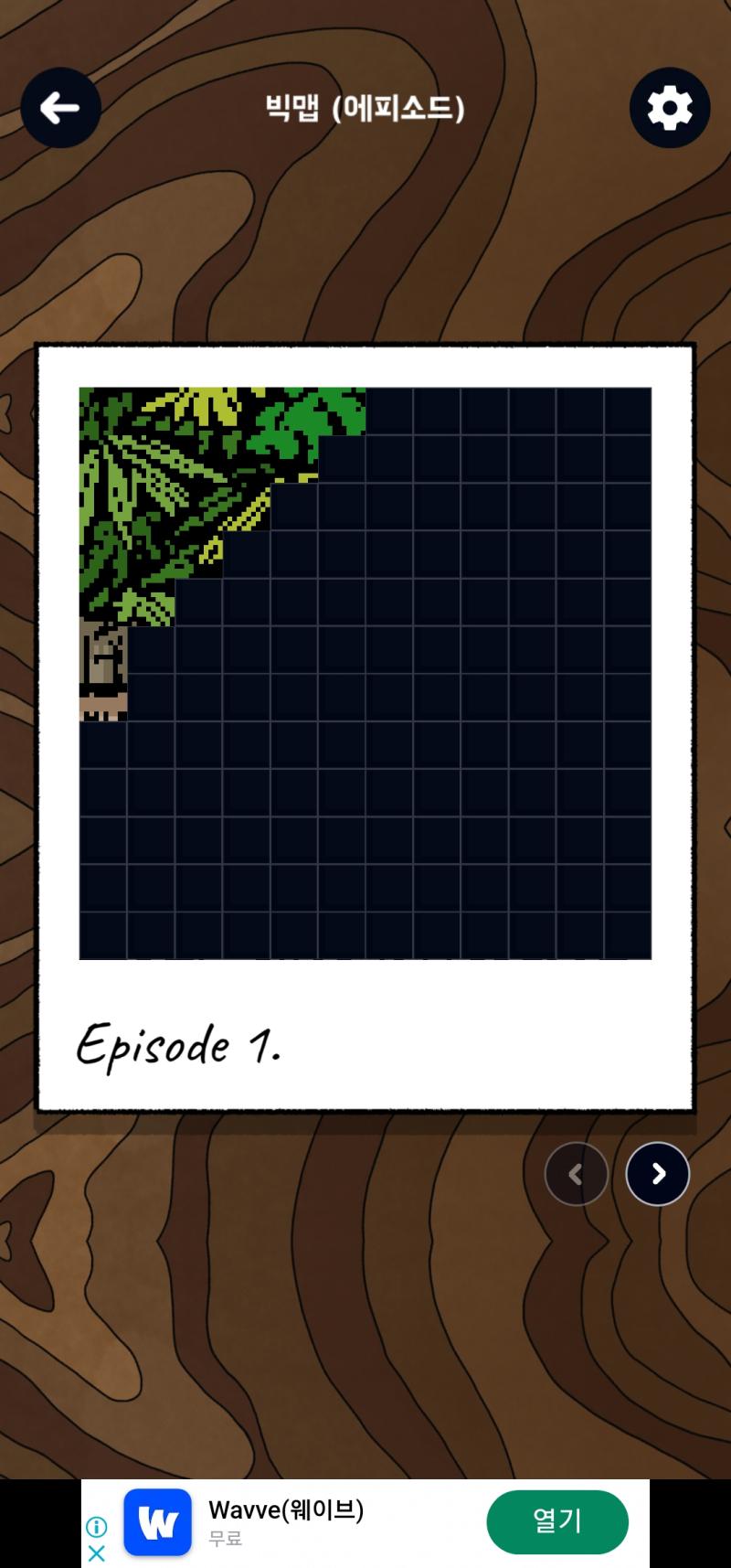Image resolution: width=731 pixels, height=1568 pixels.
Task: Open the settings gear
Action: coord(670,108)
